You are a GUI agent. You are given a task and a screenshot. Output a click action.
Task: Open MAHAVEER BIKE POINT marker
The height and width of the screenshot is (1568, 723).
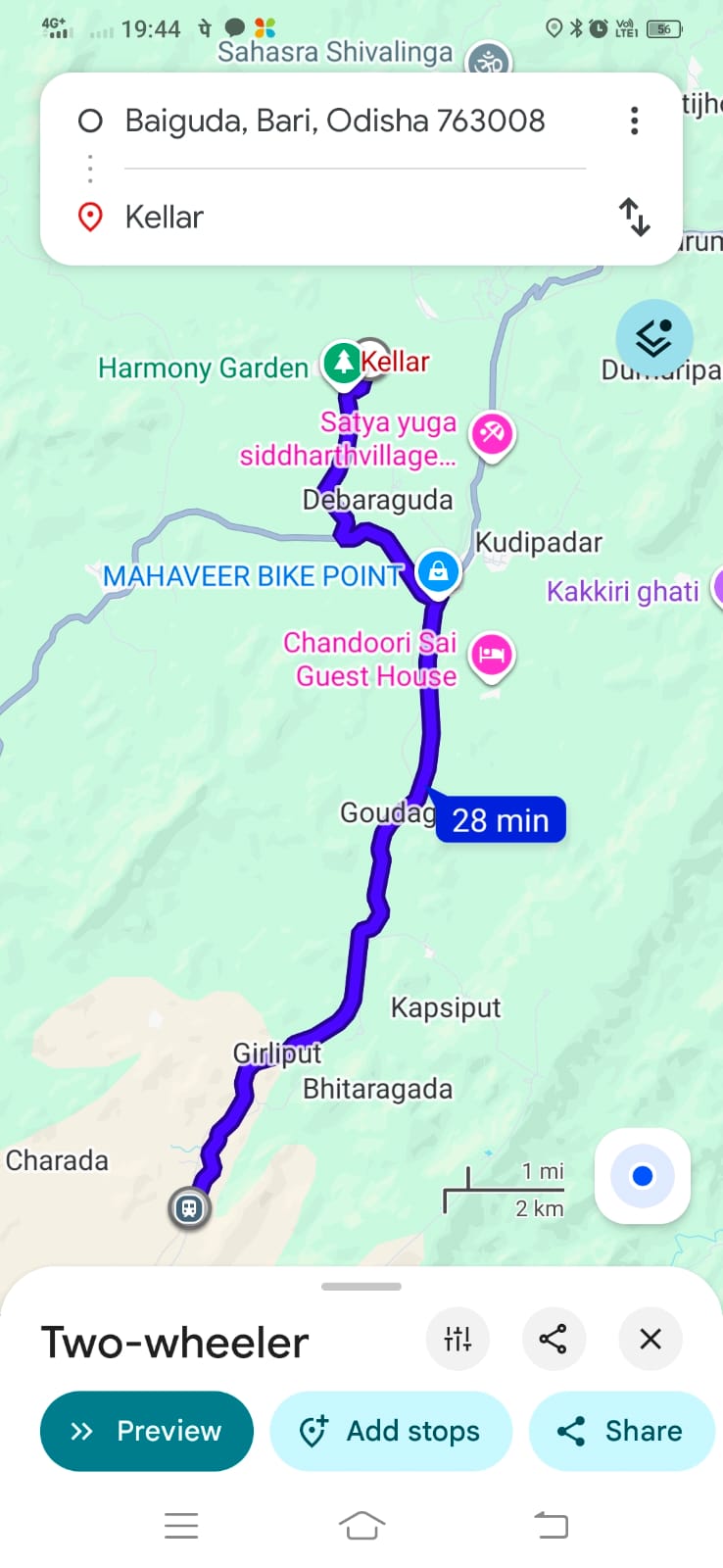[438, 570]
